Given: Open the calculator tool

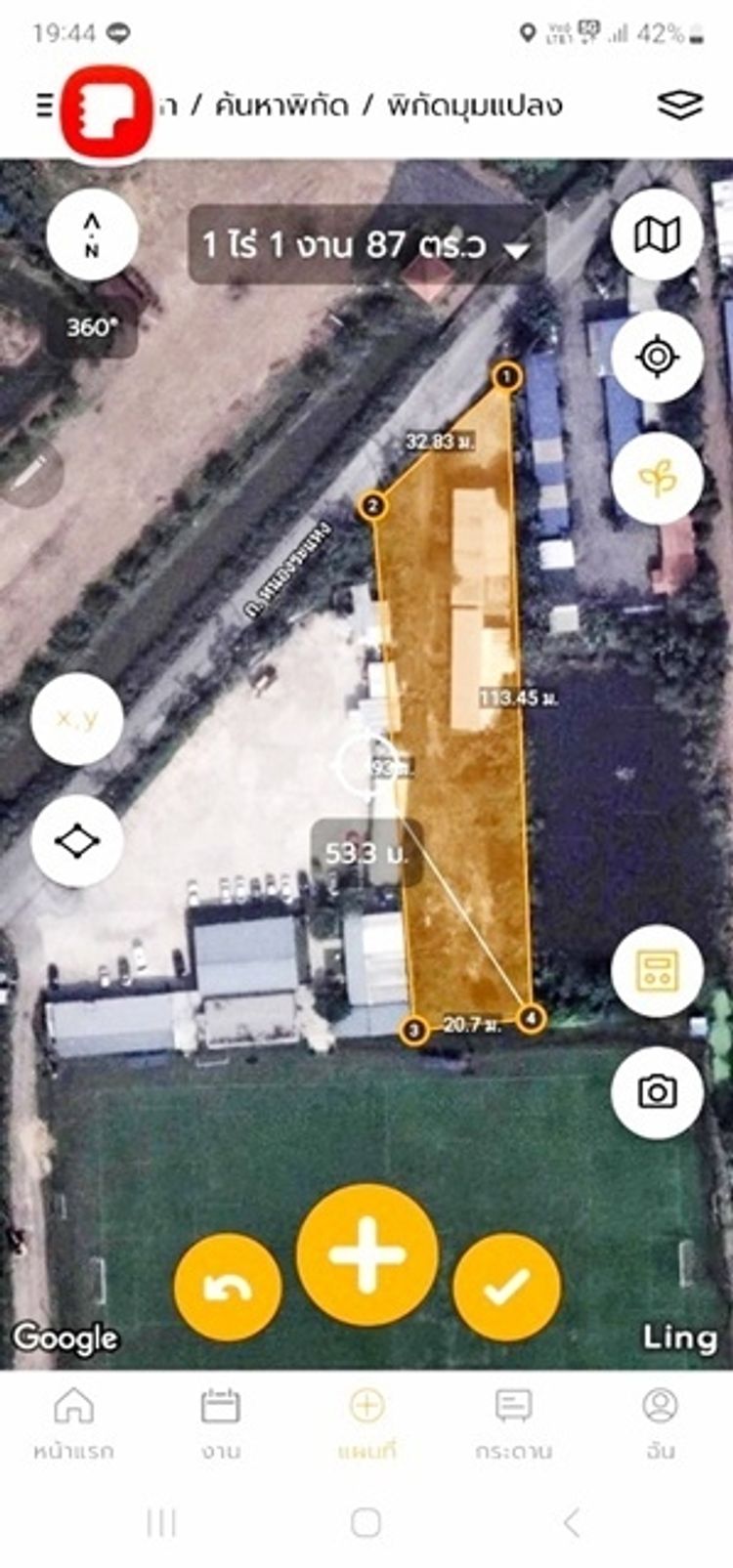Looking at the screenshot, I should pos(657,970).
